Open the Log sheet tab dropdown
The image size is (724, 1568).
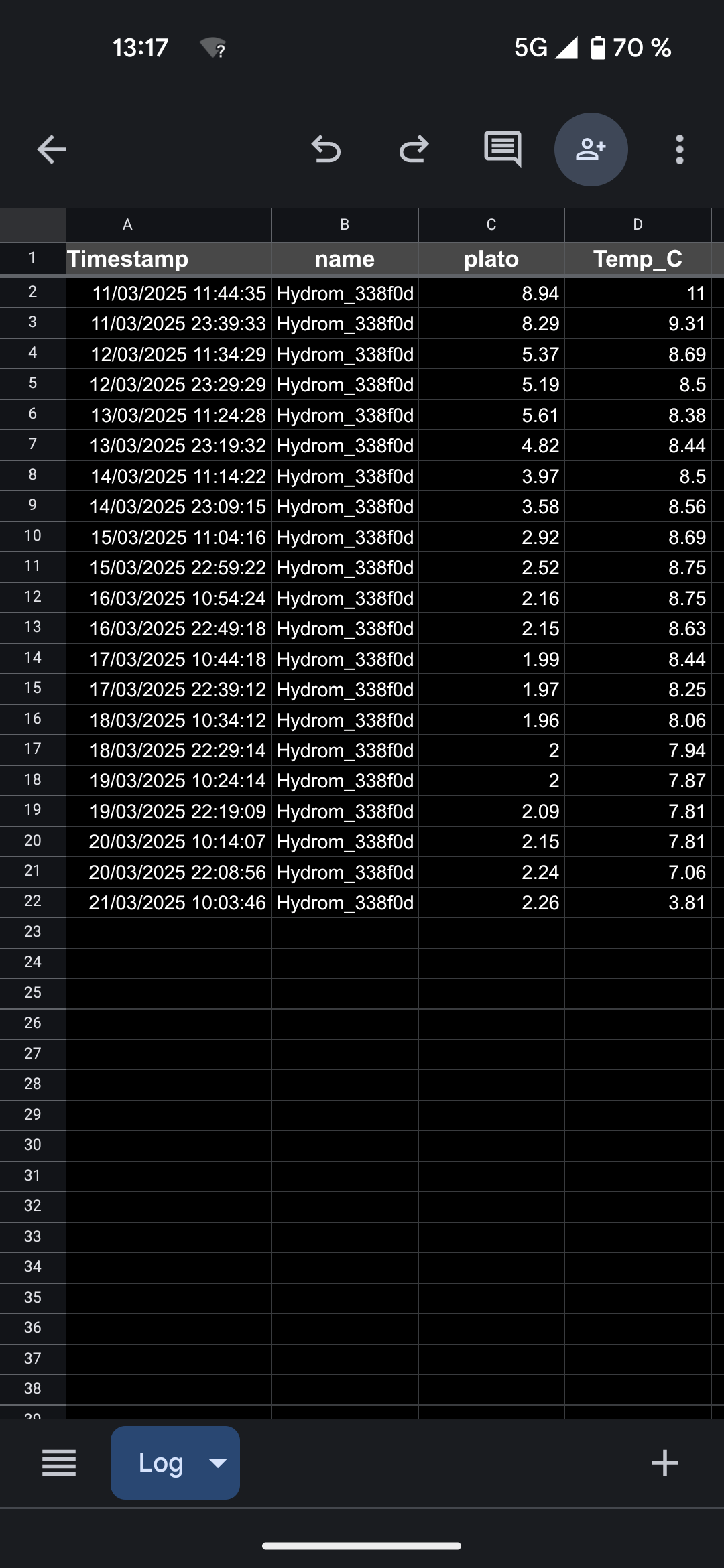[x=219, y=1463]
